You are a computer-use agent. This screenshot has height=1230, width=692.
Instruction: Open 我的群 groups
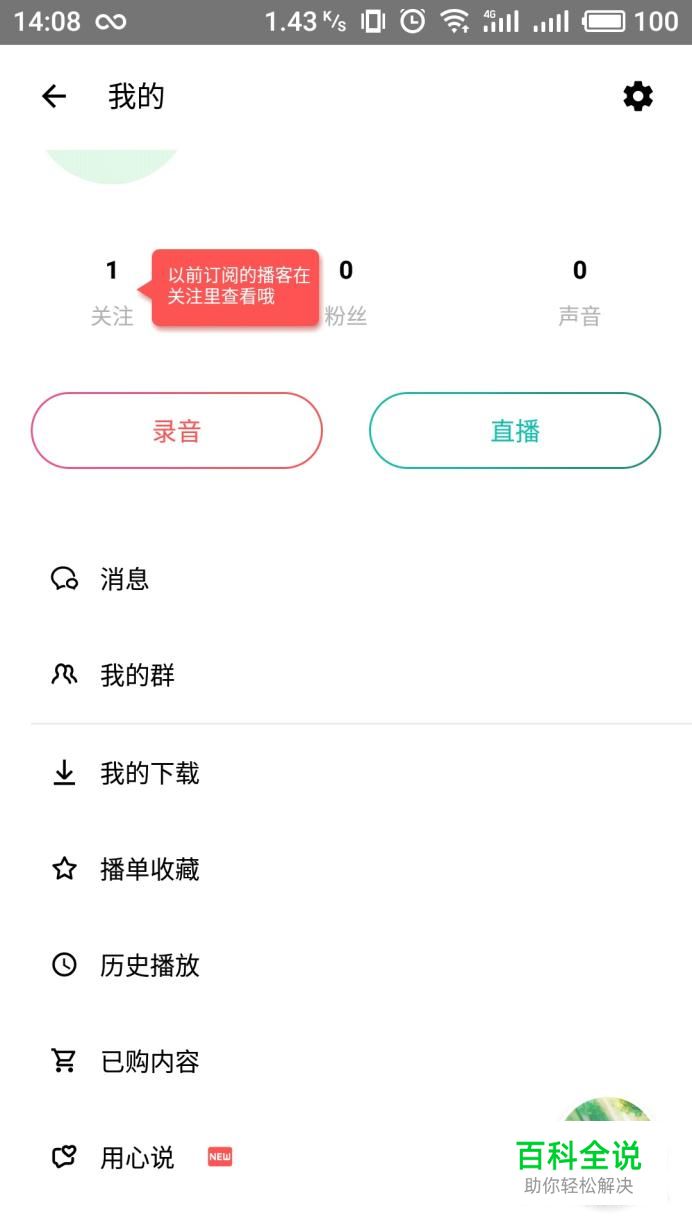click(x=137, y=675)
